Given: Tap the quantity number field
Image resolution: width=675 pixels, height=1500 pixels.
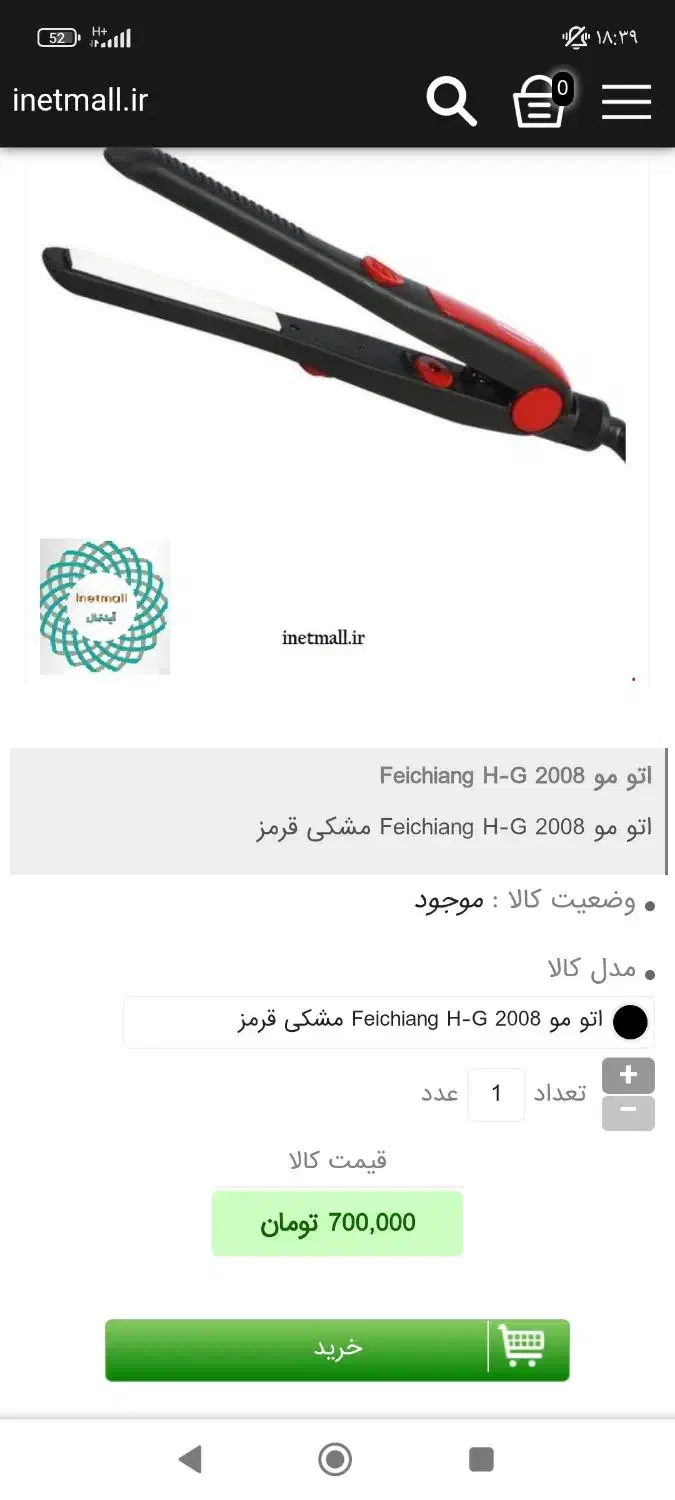Looking at the screenshot, I should 496,1094.
